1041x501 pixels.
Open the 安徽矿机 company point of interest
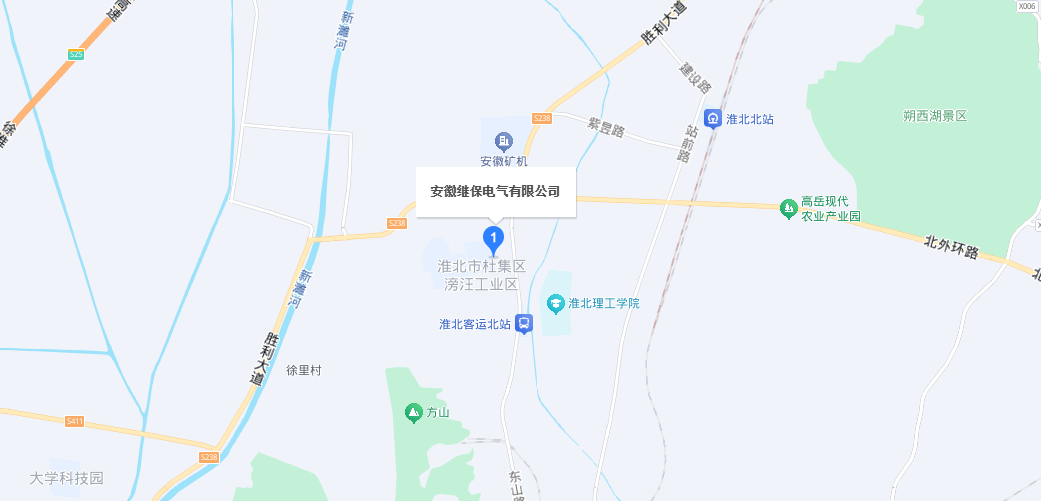pyautogui.click(x=502, y=141)
